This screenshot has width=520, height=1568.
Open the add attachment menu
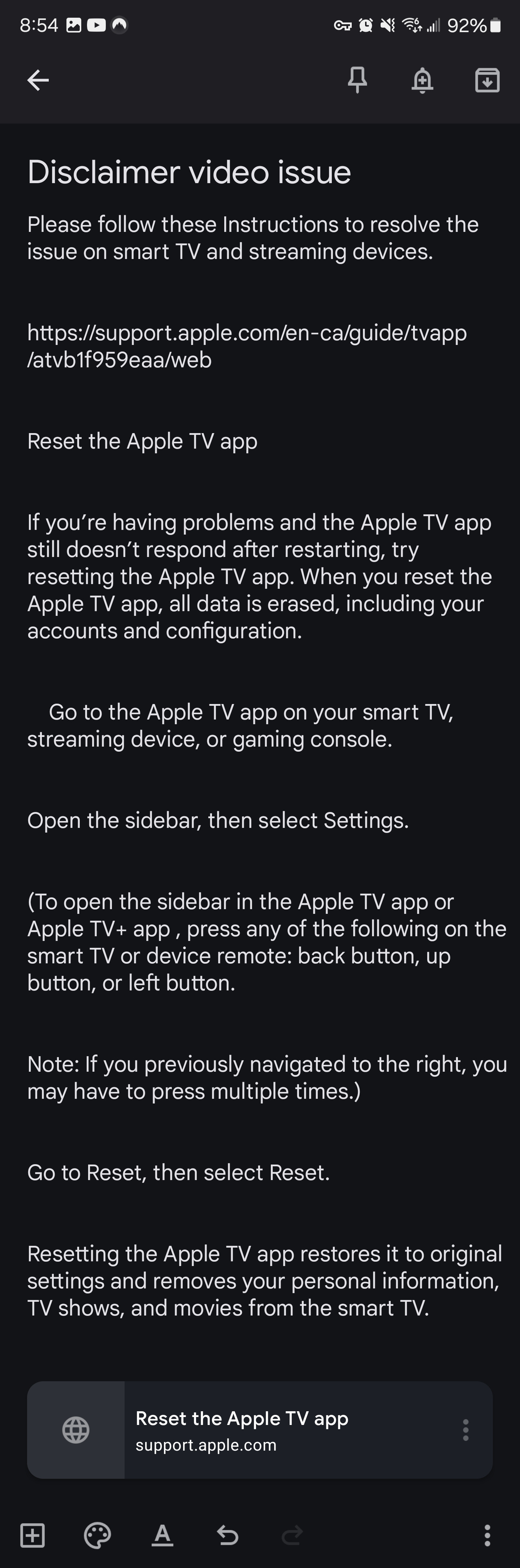33,1535
